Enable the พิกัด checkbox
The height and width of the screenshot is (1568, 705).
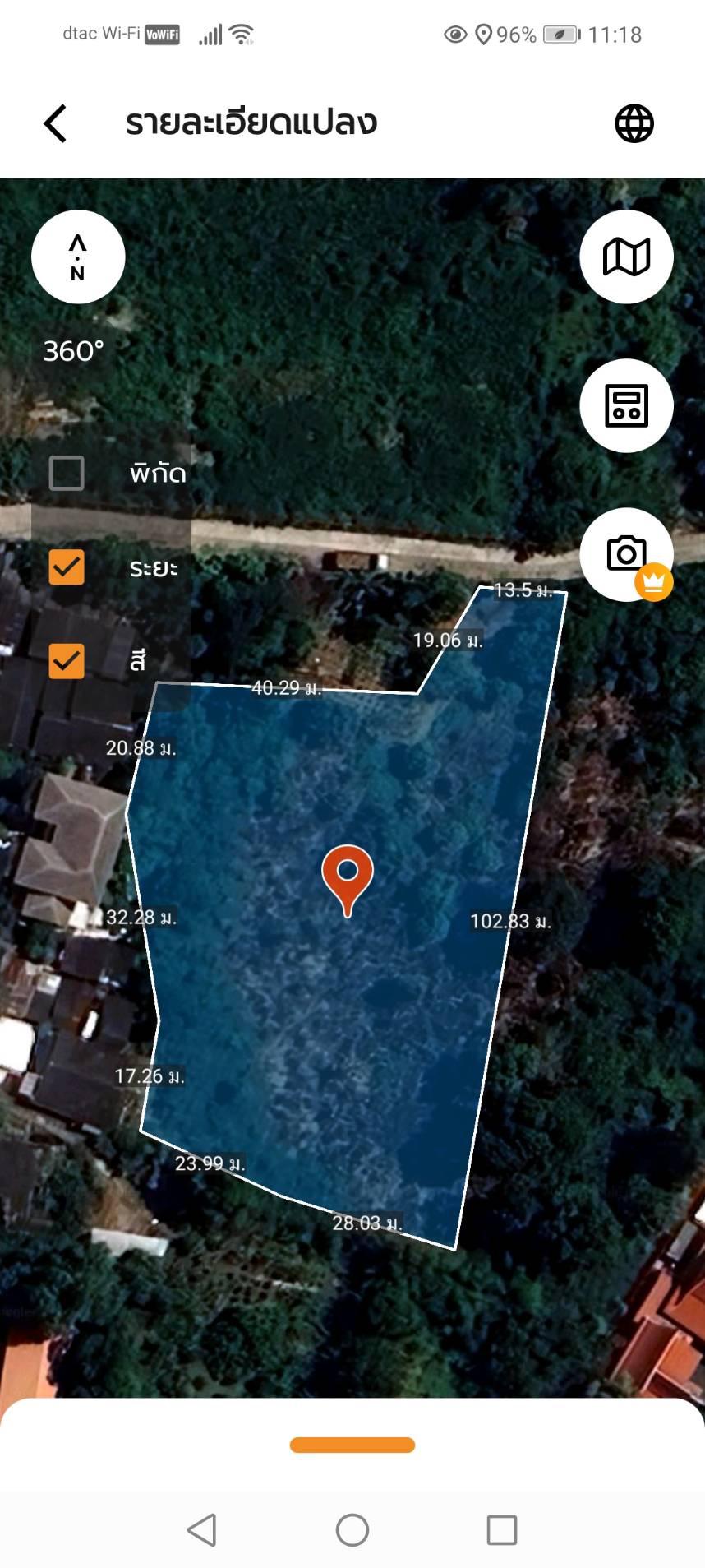(67, 474)
